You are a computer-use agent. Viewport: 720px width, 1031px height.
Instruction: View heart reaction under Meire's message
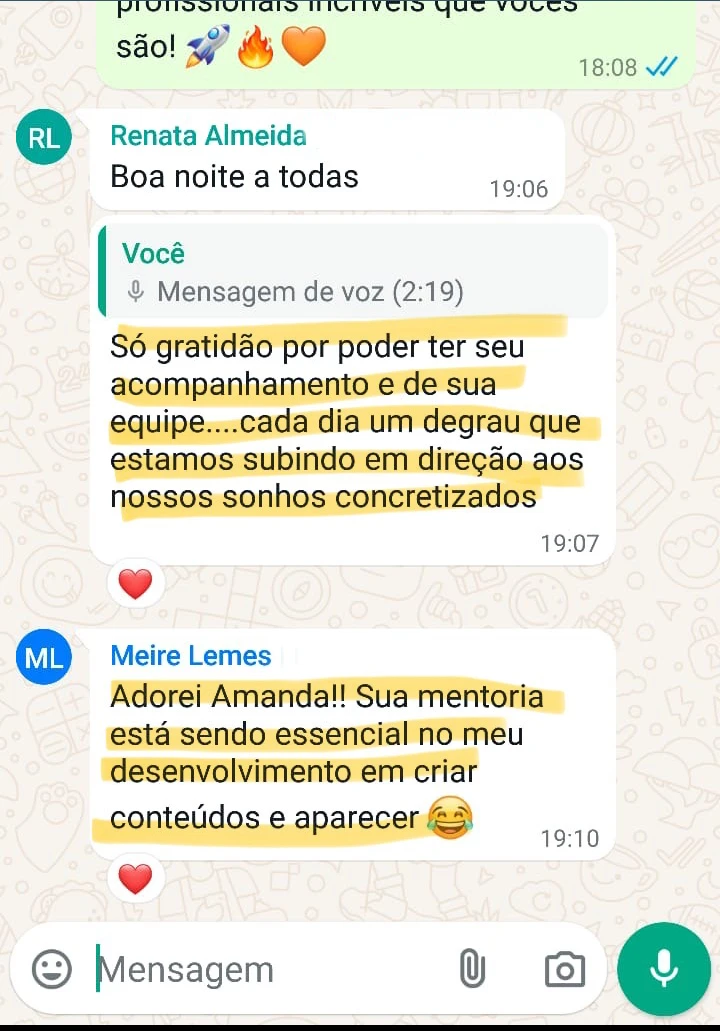135,879
